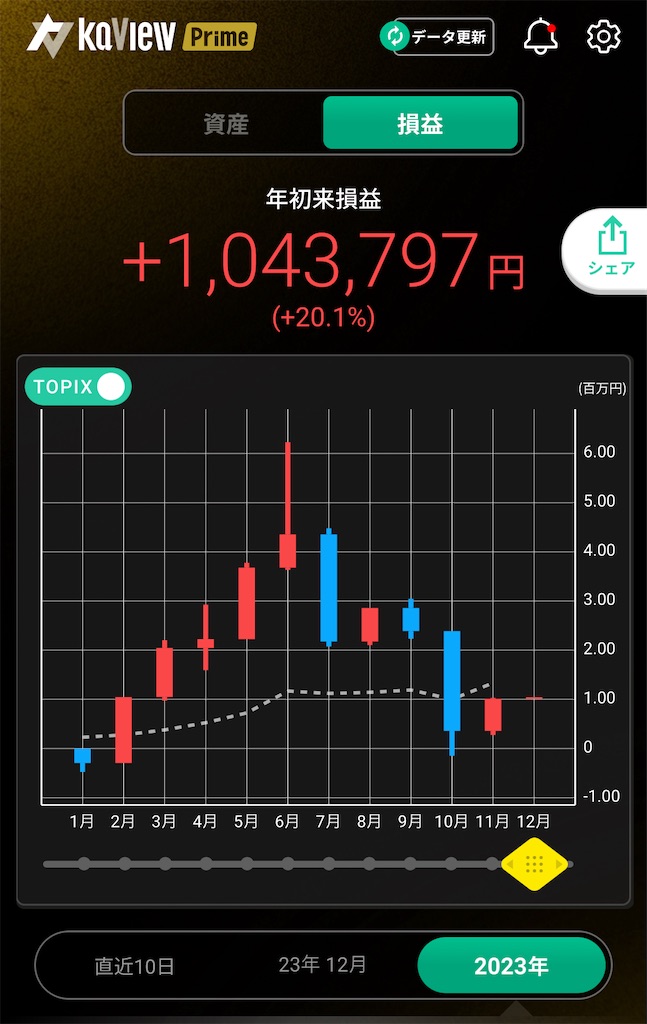Switch to the 直近10日 period
The image size is (647, 1024).
(x=135, y=966)
